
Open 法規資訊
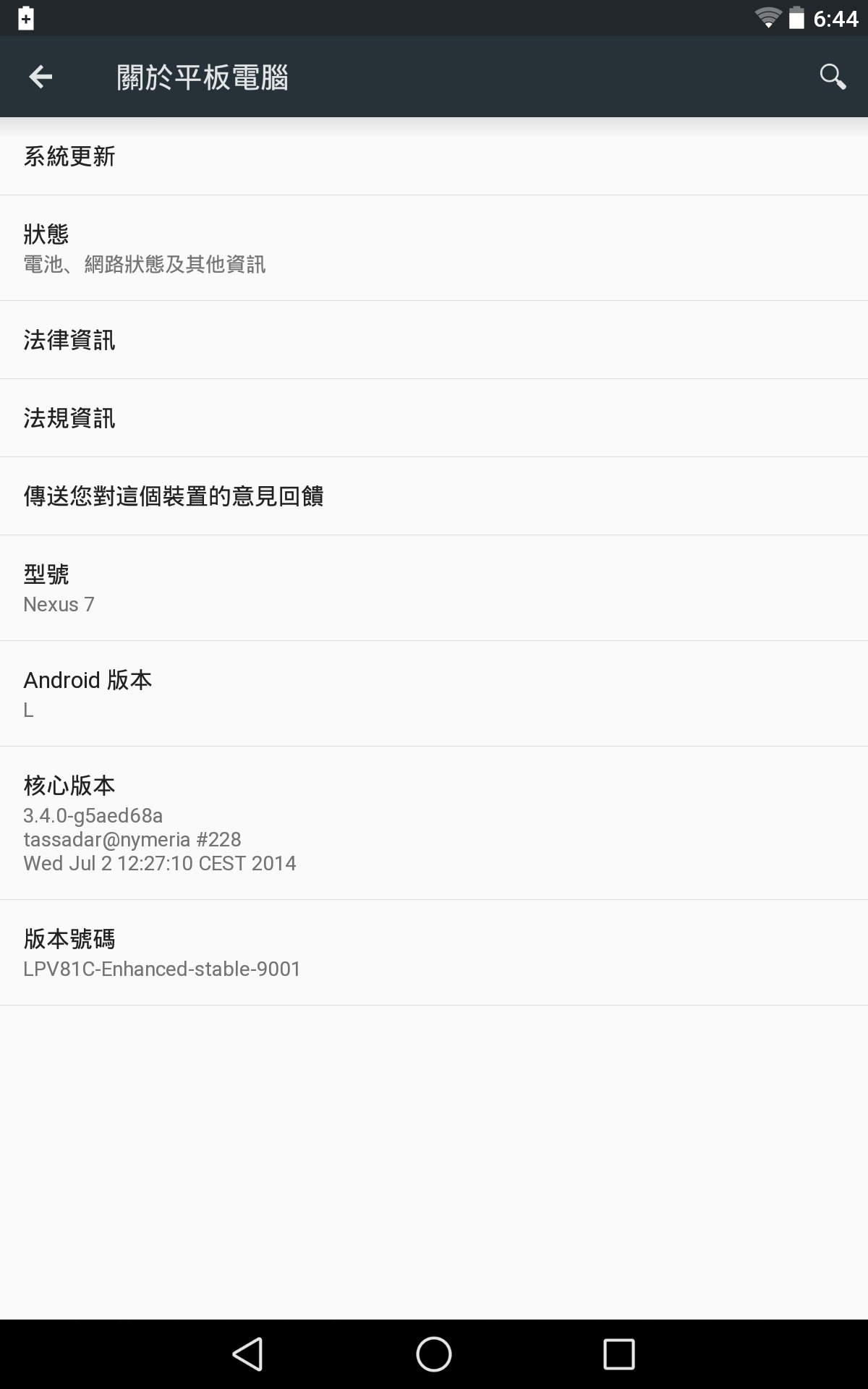pyautogui.click(x=434, y=418)
